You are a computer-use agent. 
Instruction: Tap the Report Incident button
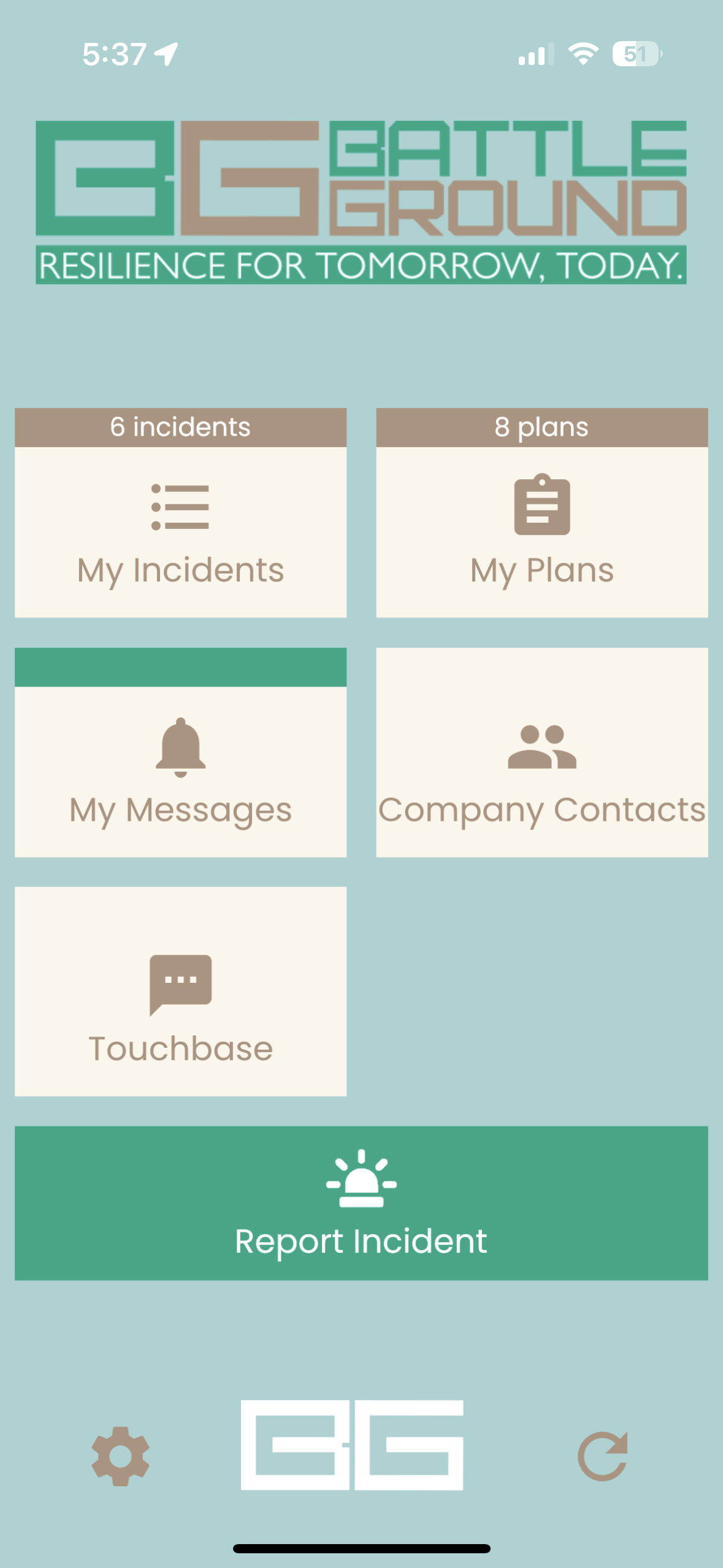pos(361,1202)
